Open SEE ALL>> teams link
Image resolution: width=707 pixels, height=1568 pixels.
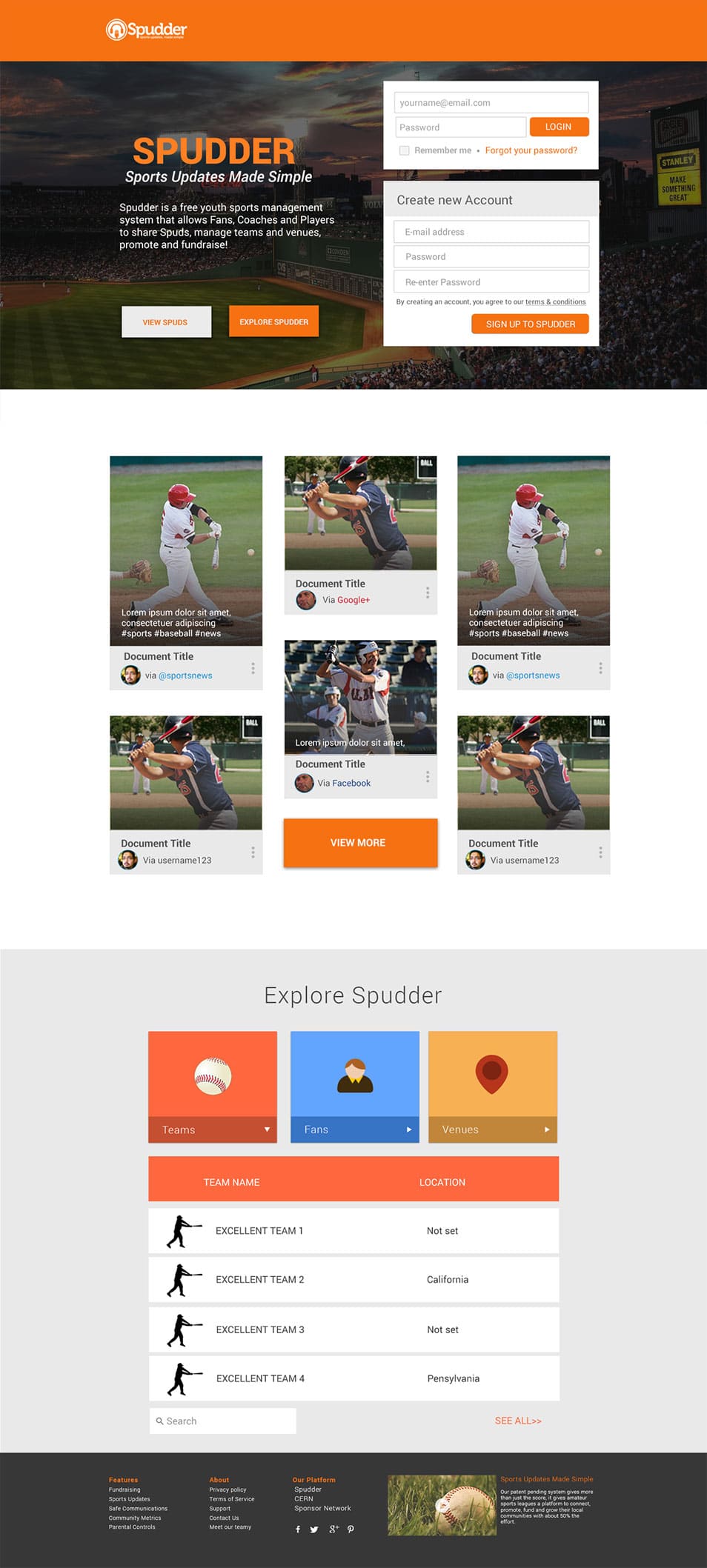pos(518,1421)
